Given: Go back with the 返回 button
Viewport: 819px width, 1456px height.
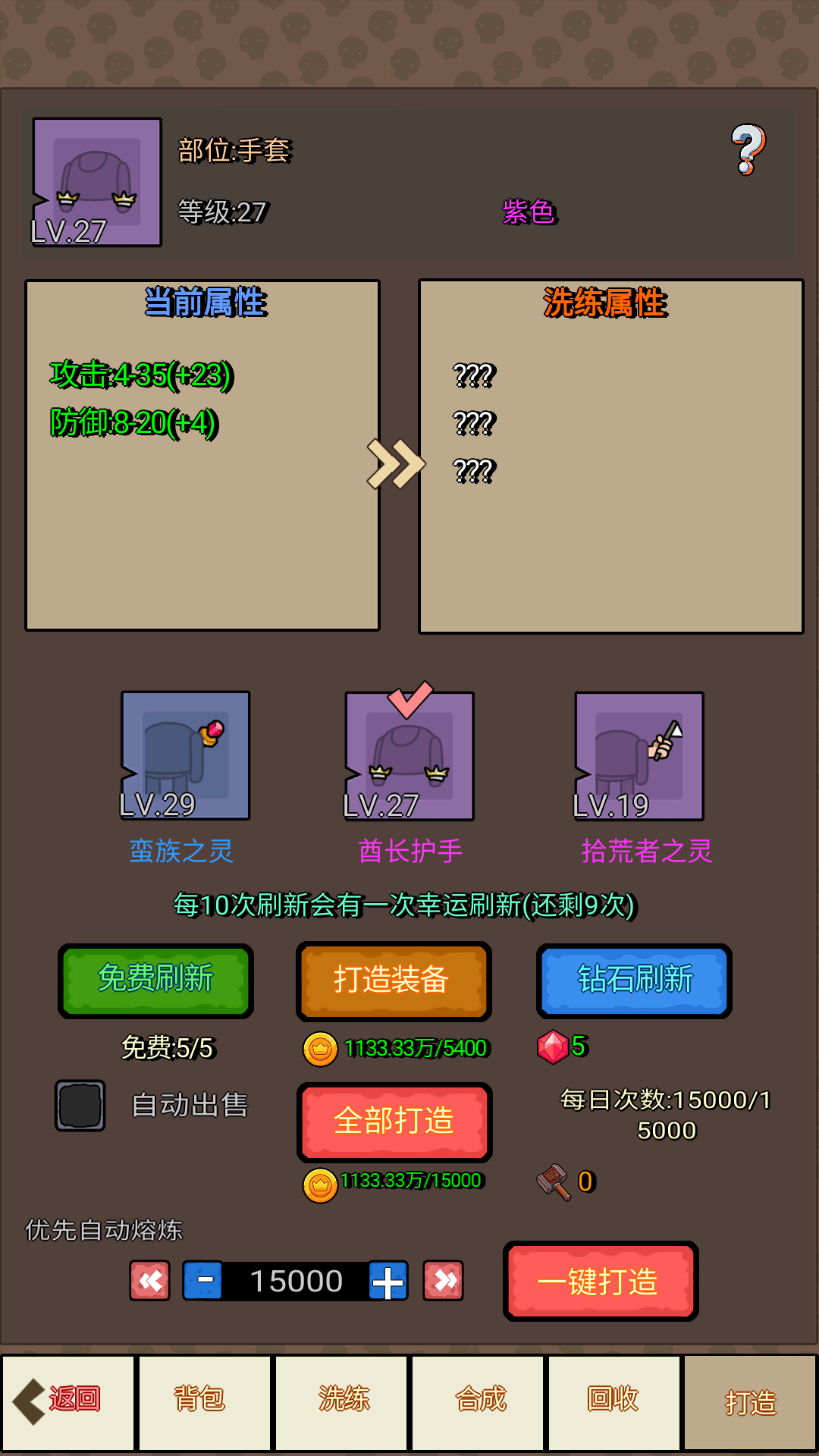Looking at the screenshot, I should (x=68, y=1401).
